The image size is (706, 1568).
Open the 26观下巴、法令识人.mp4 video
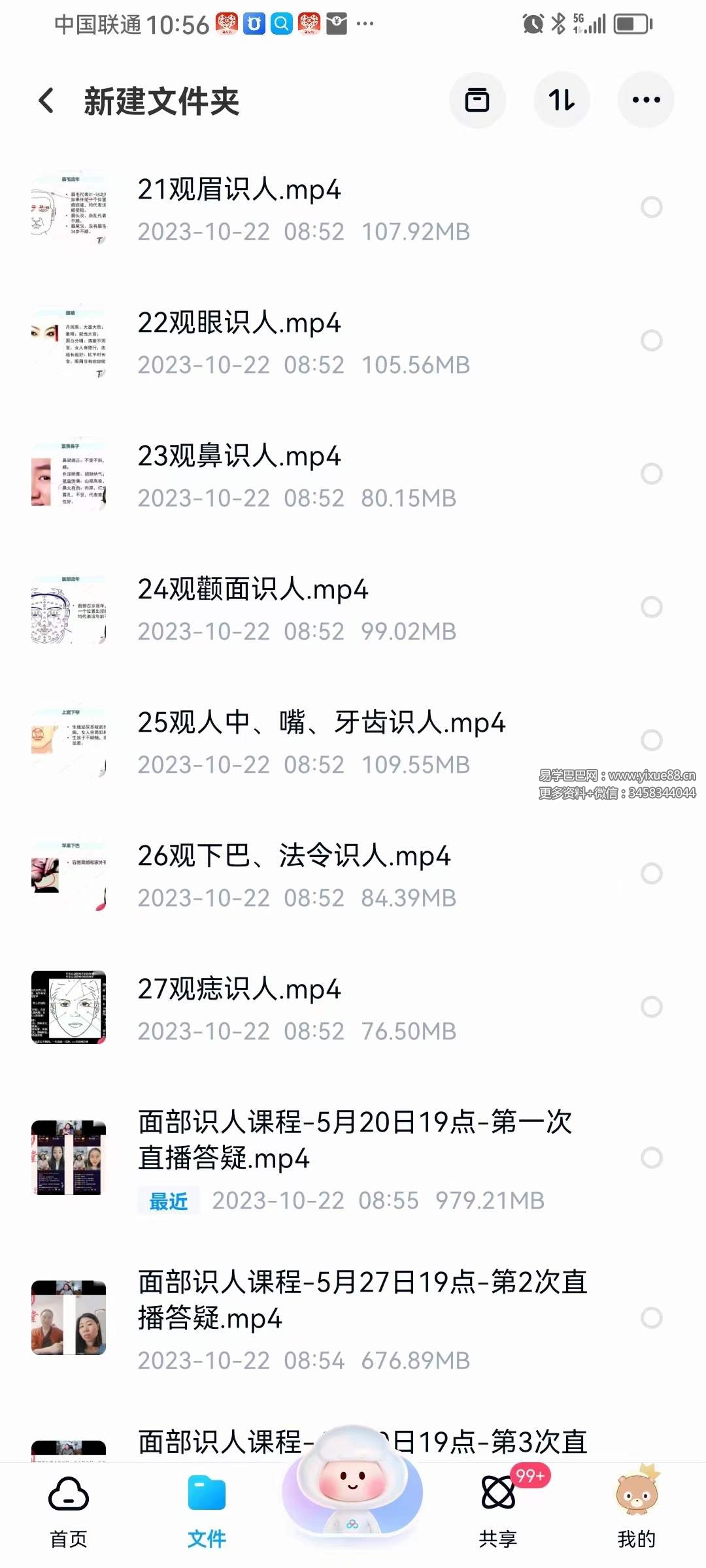pyautogui.click(x=294, y=856)
